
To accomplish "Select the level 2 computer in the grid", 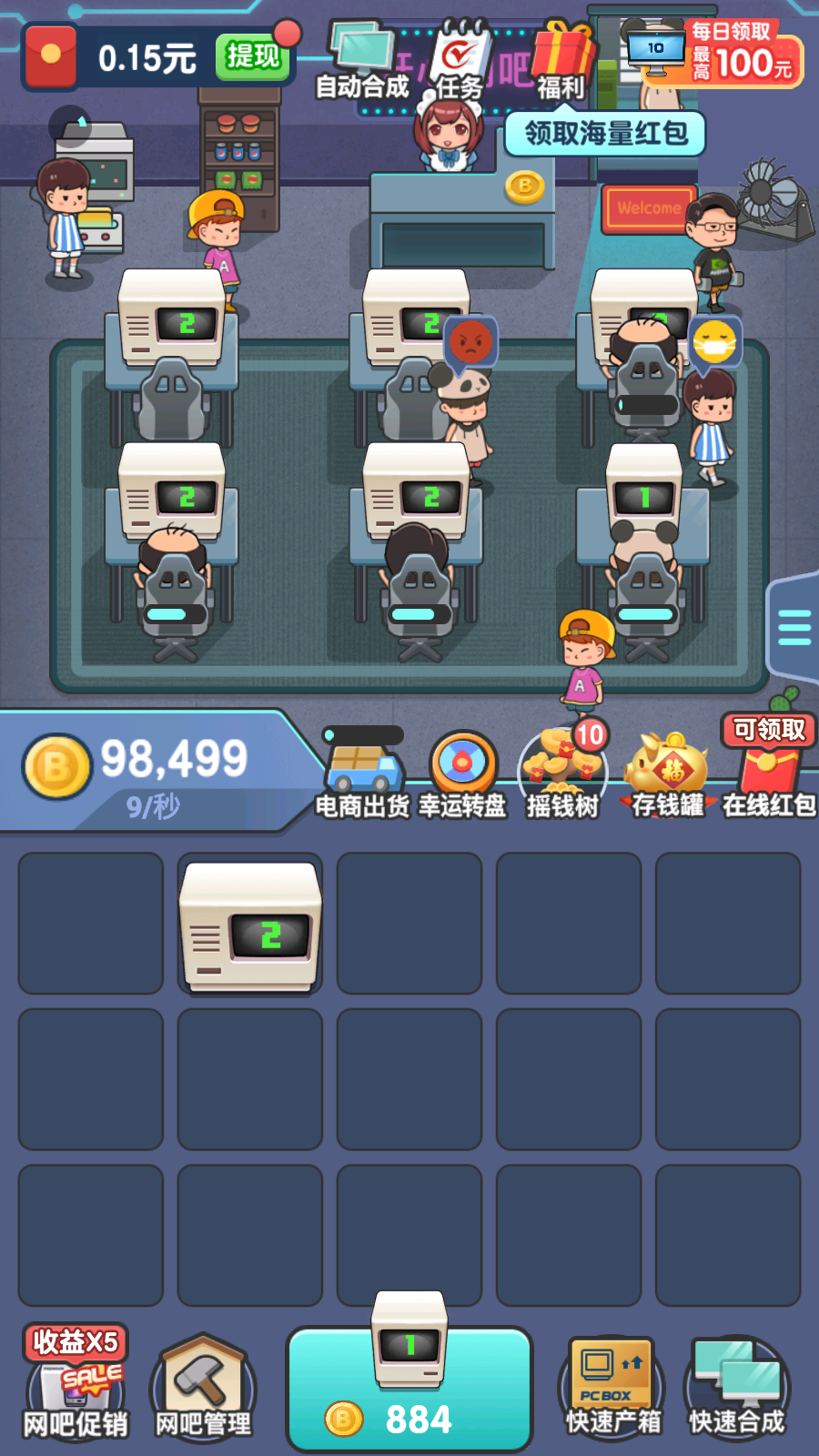I will coord(250,923).
